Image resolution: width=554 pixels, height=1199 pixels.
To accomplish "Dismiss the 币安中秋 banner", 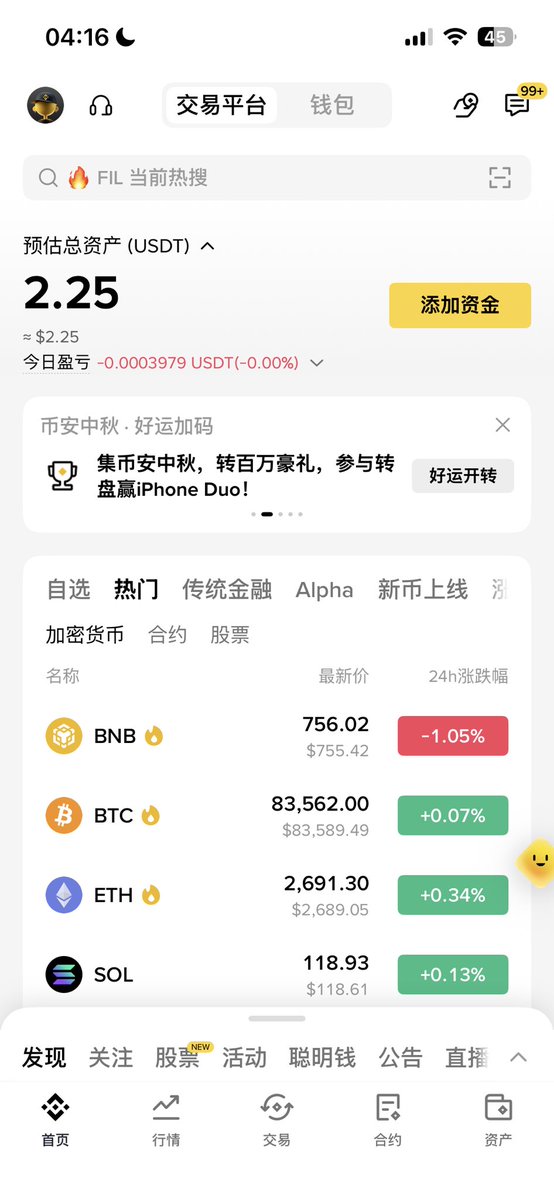I will click(503, 425).
